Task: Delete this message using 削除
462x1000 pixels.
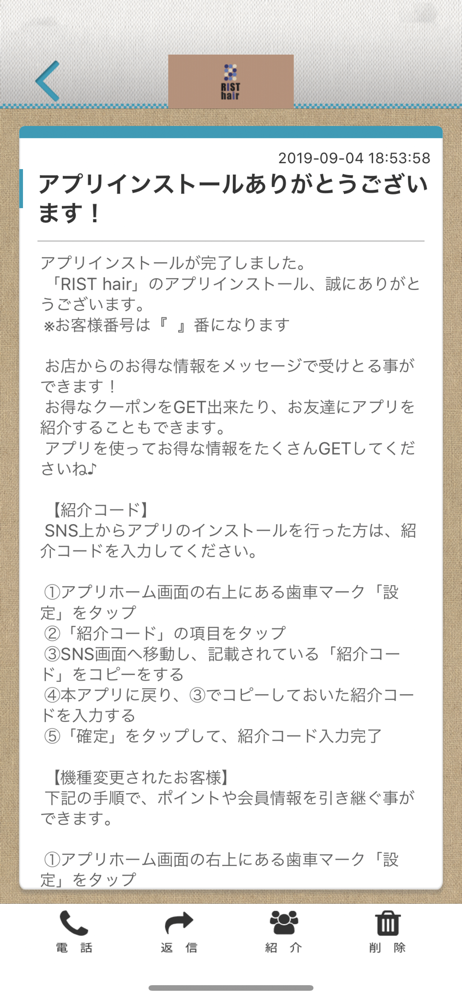Action: [x=387, y=932]
